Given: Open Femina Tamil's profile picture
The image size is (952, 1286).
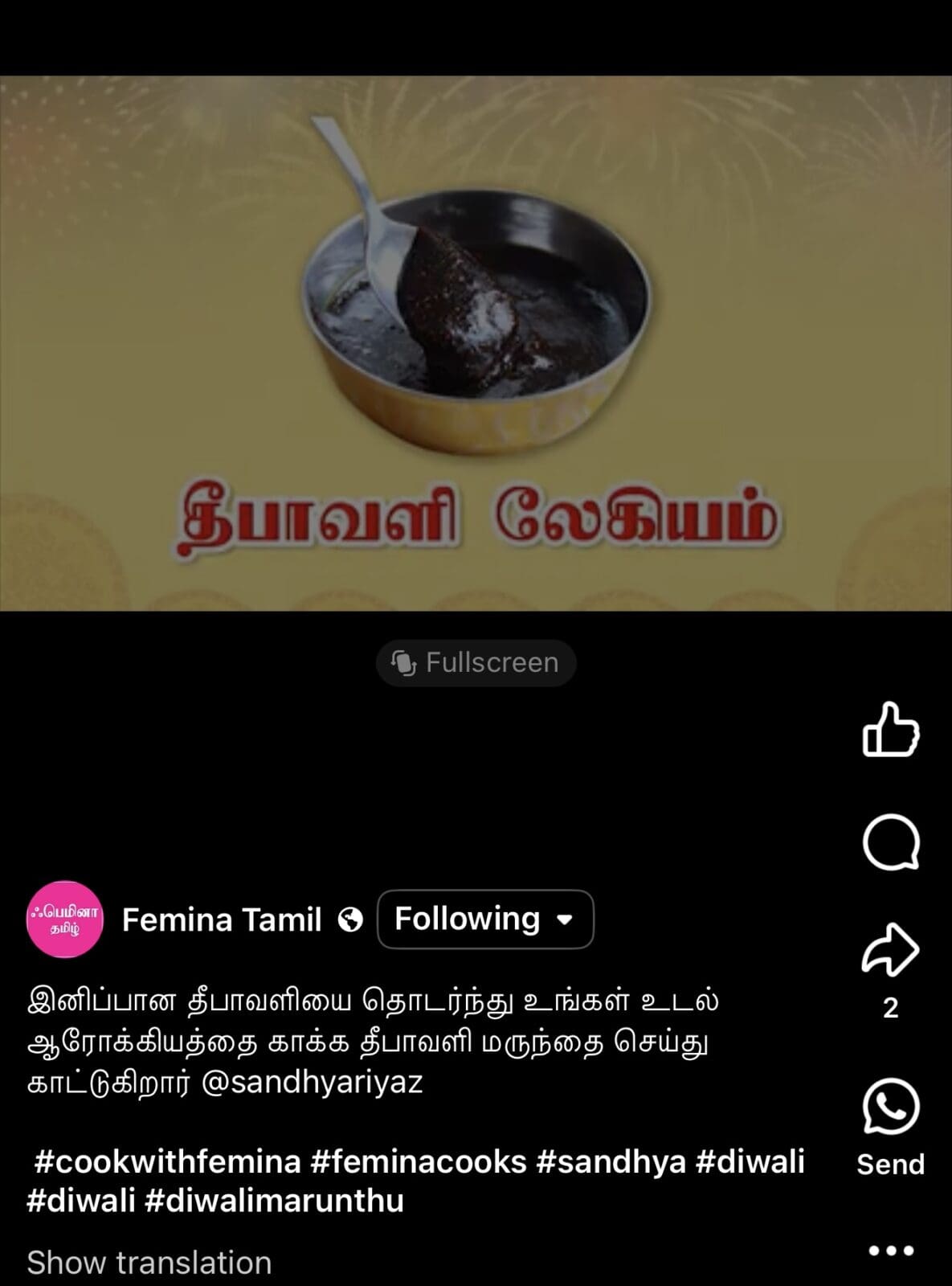Looking at the screenshot, I should coord(66,919).
